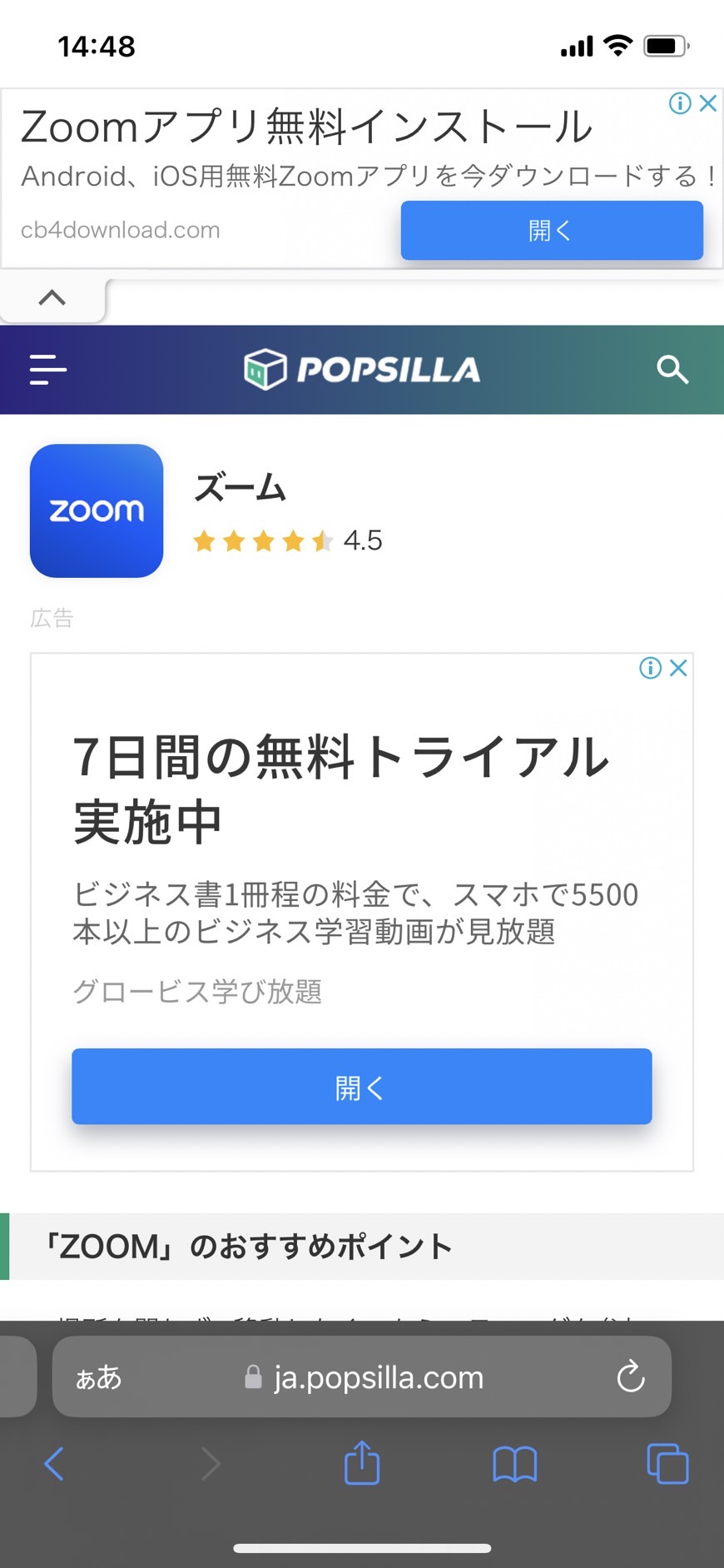Open the ああ page settings menu

[x=99, y=1377]
